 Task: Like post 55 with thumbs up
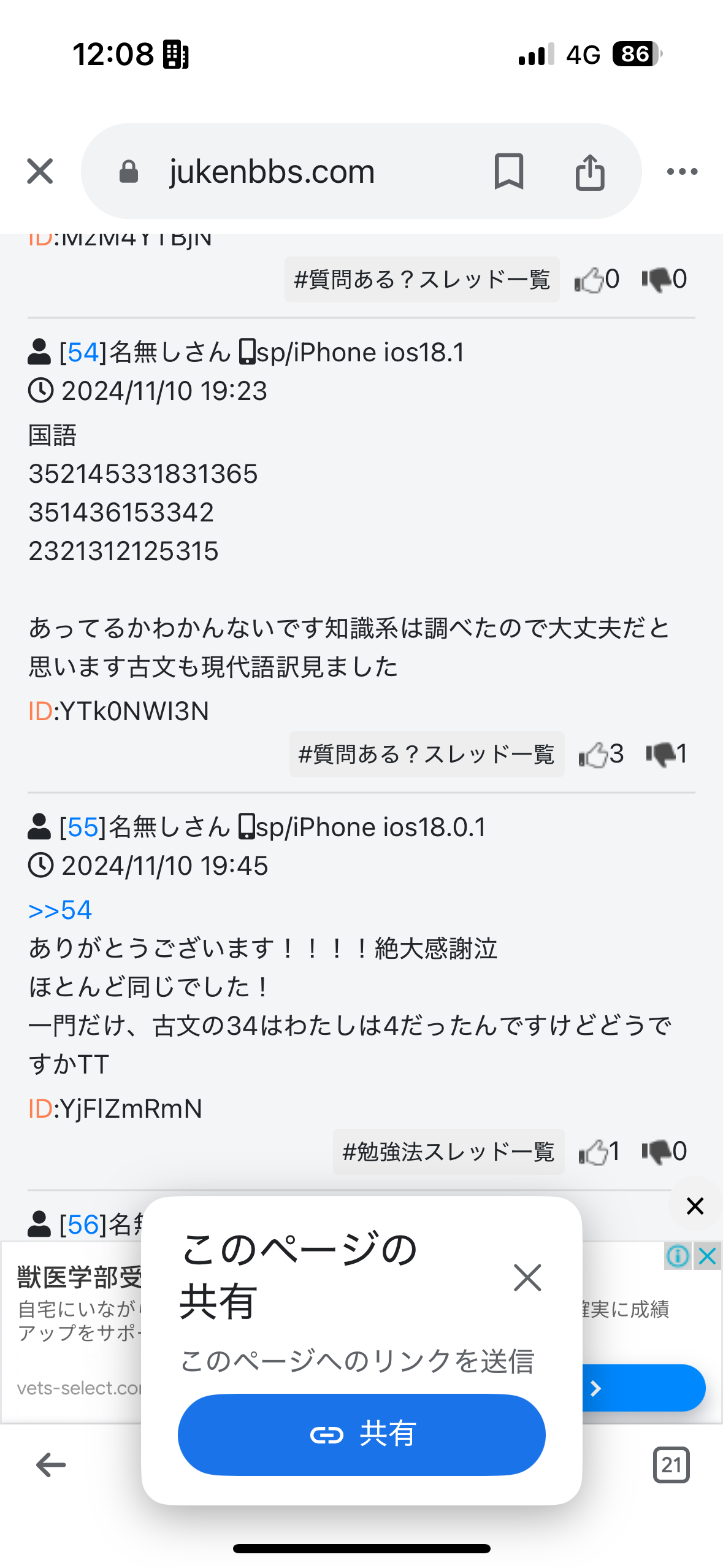pyautogui.click(x=592, y=1151)
